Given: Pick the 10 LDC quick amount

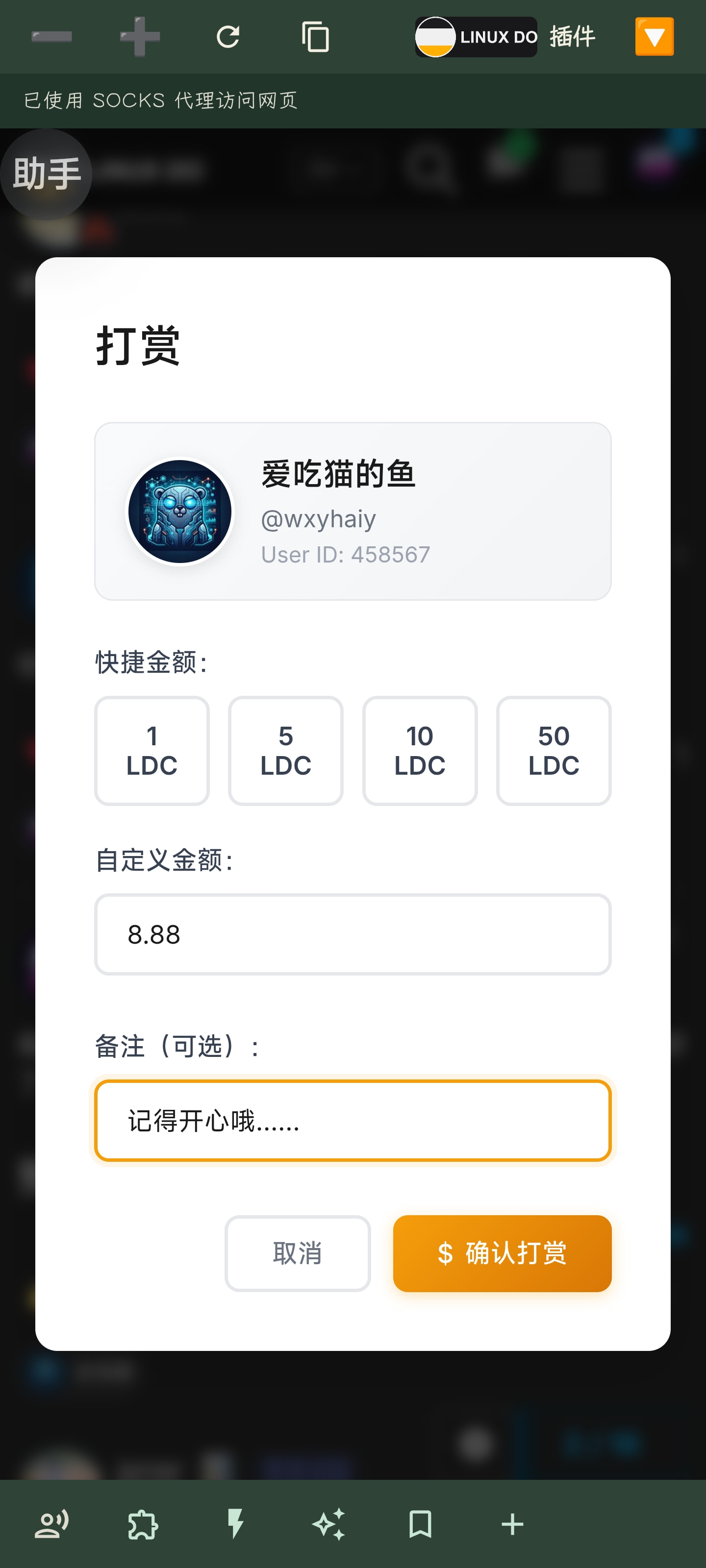Looking at the screenshot, I should click(420, 751).
